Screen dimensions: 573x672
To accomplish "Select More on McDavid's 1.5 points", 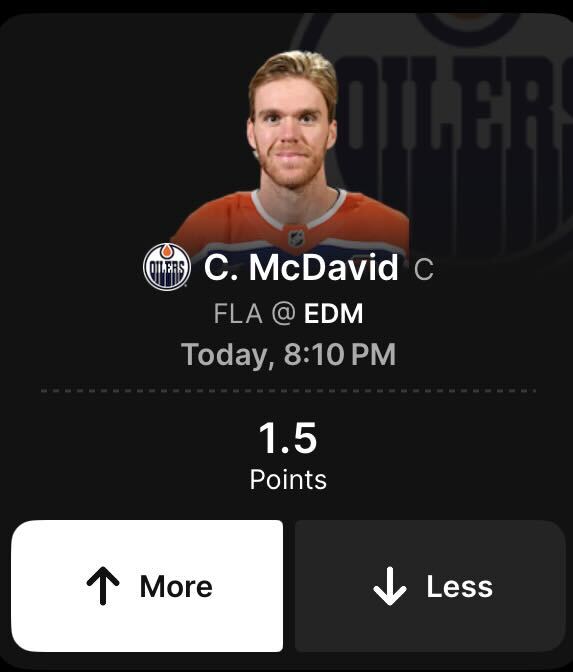I will click(147, 586).
